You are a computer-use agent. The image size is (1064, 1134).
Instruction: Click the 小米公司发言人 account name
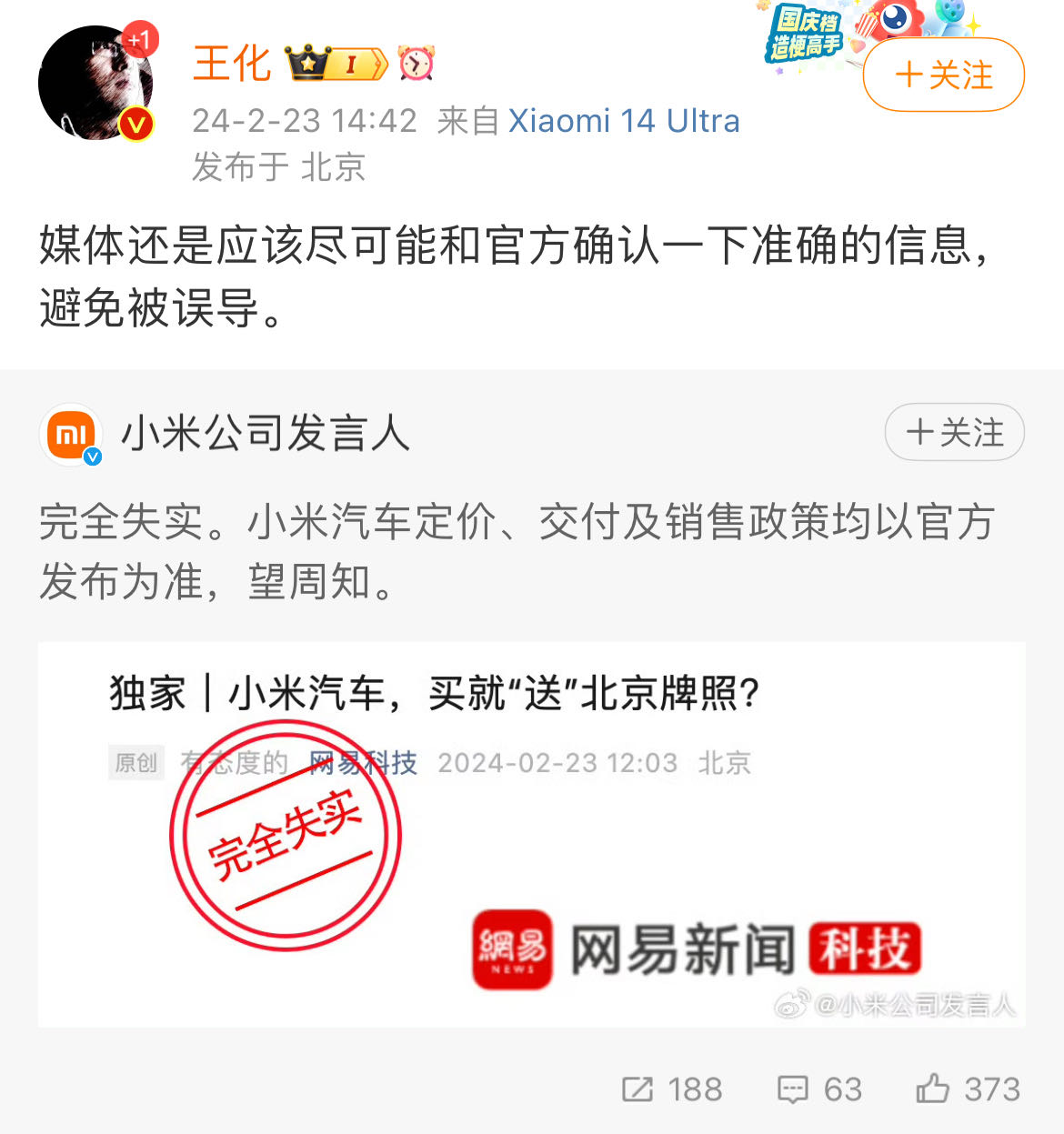click(265, 434)
